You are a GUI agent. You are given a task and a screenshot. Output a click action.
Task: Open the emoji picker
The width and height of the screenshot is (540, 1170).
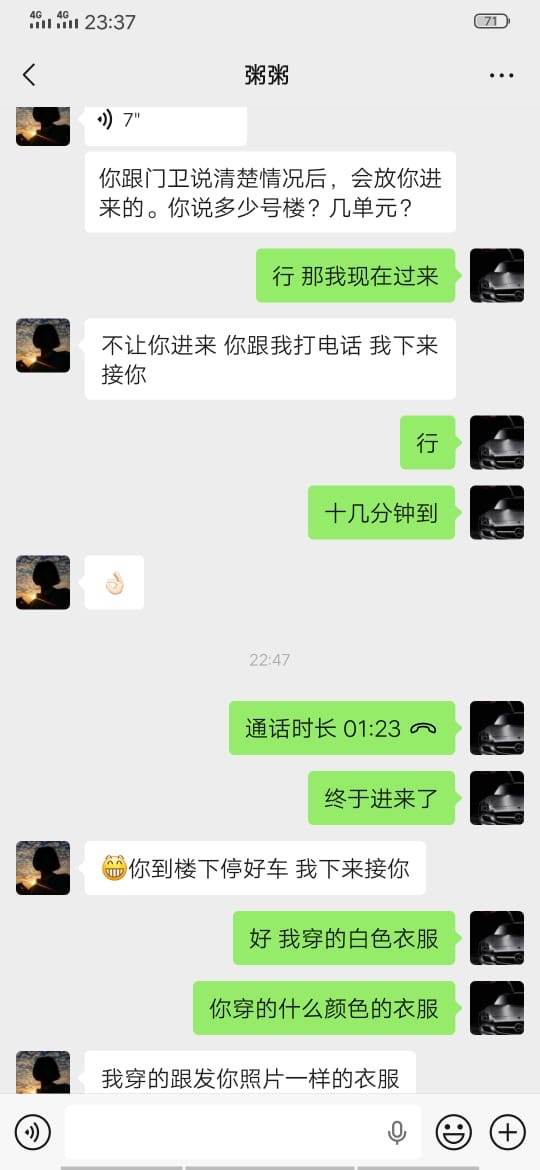click(x=453, y=1132)
